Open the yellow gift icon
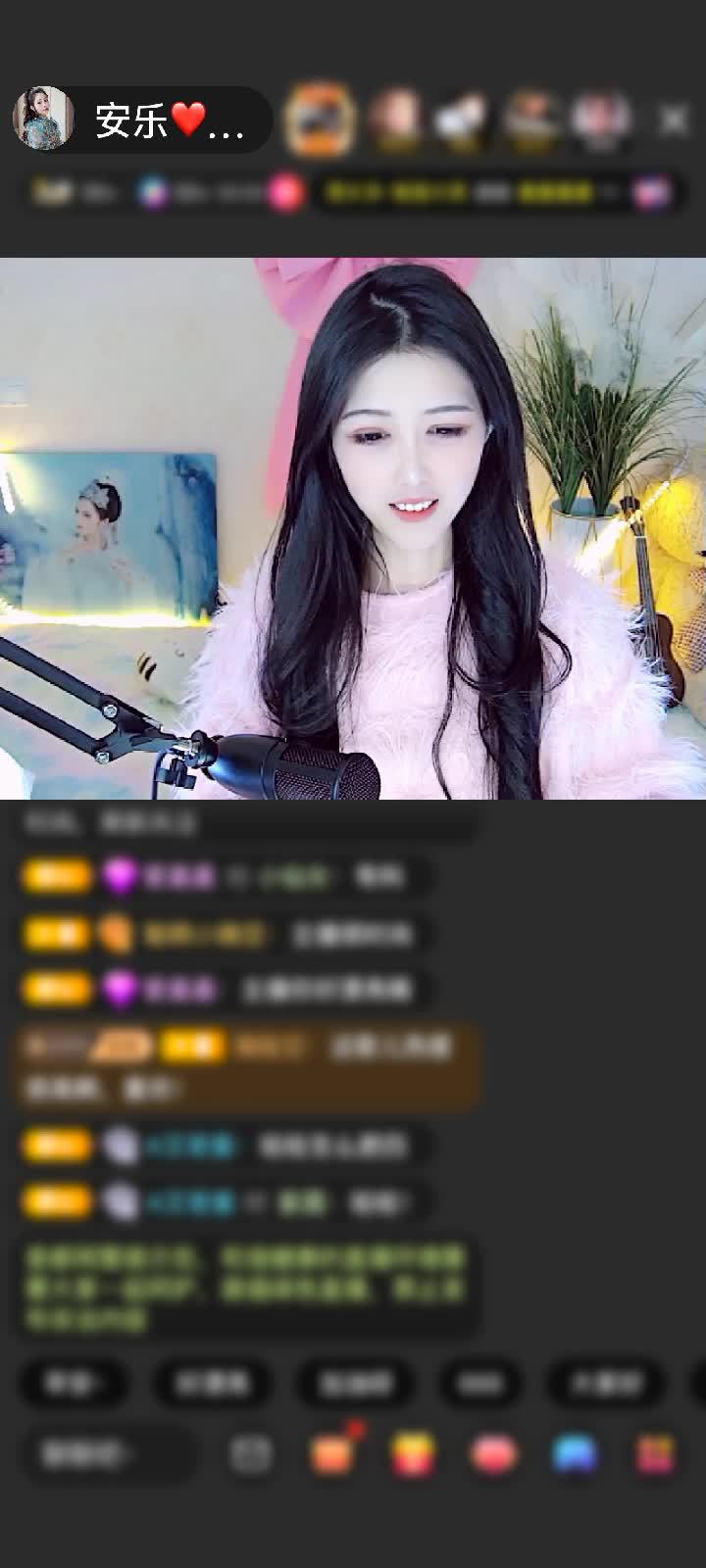Image resolution: width=706 pixels, height=1568 pixels. 413,1454
